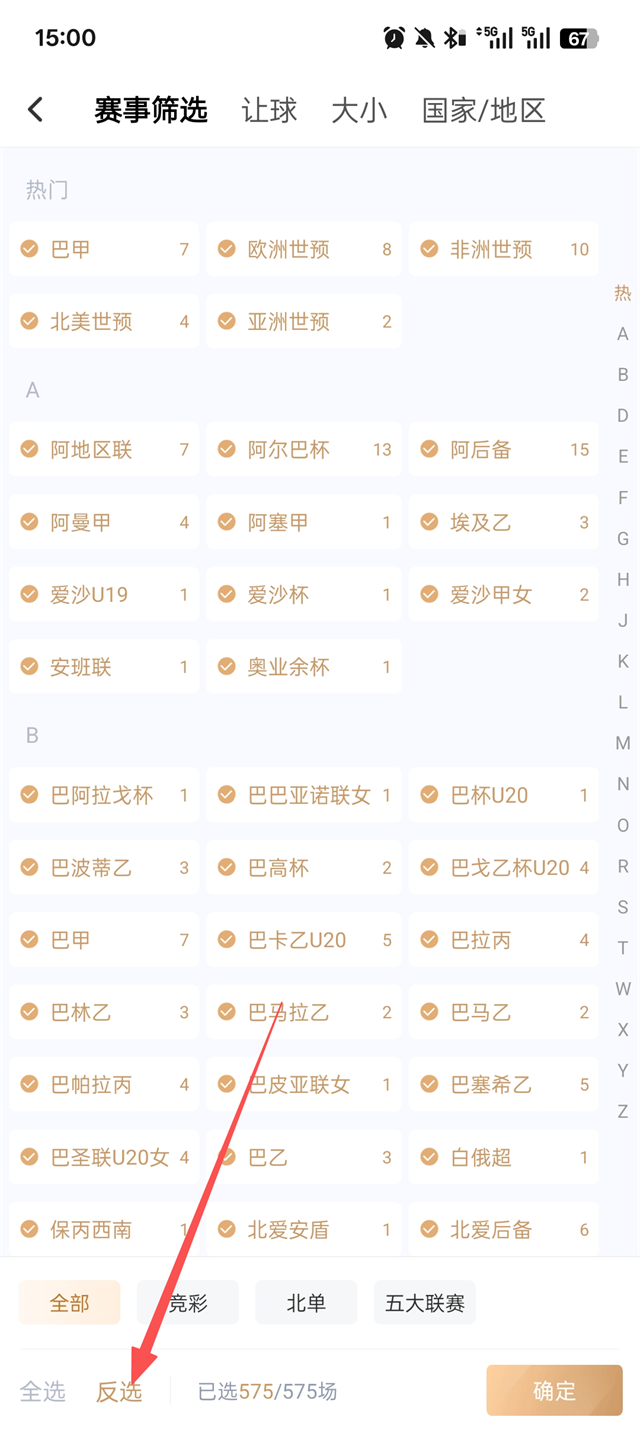Select the 北单 filter chip
Viewport: 640px width, 1430px height.
pyautogui.click(x=306, y=1303)
